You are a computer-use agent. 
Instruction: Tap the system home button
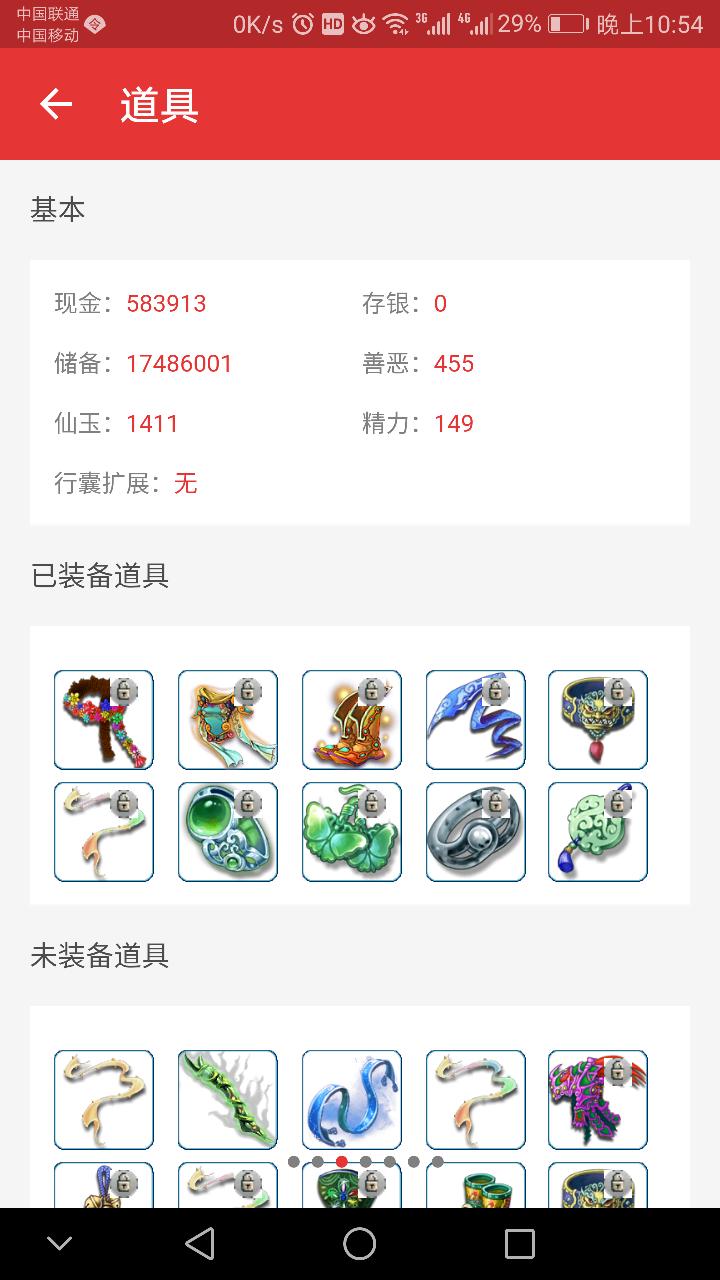(360, 1244)
